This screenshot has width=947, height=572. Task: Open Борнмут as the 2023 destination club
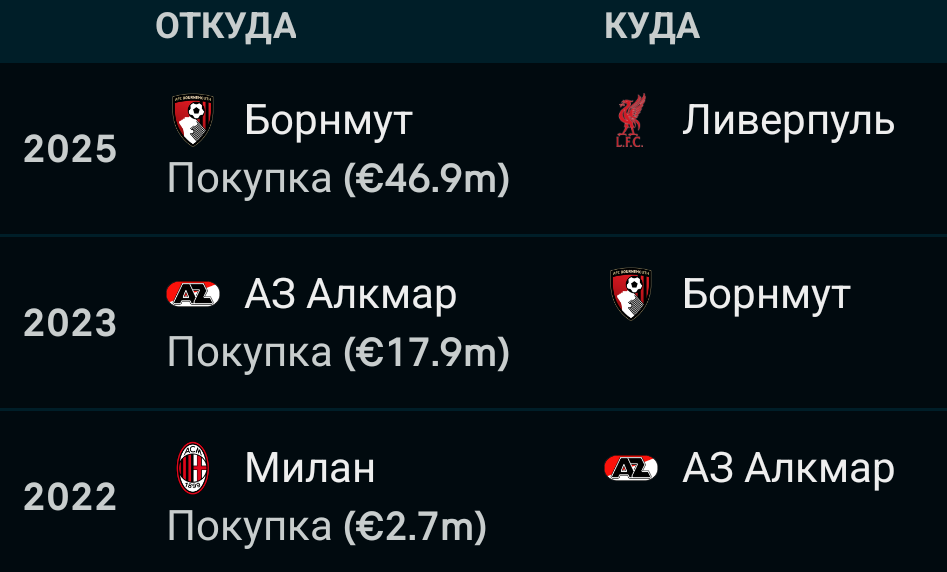point(766,295)
